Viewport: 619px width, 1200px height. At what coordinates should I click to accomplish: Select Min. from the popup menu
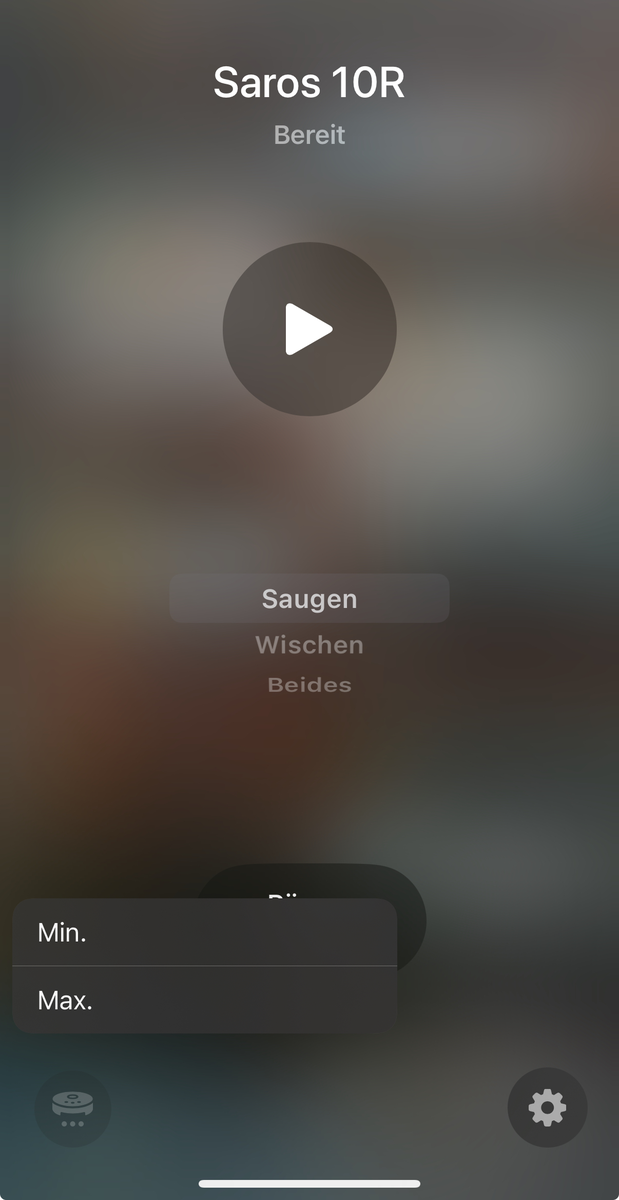point(204,932)
